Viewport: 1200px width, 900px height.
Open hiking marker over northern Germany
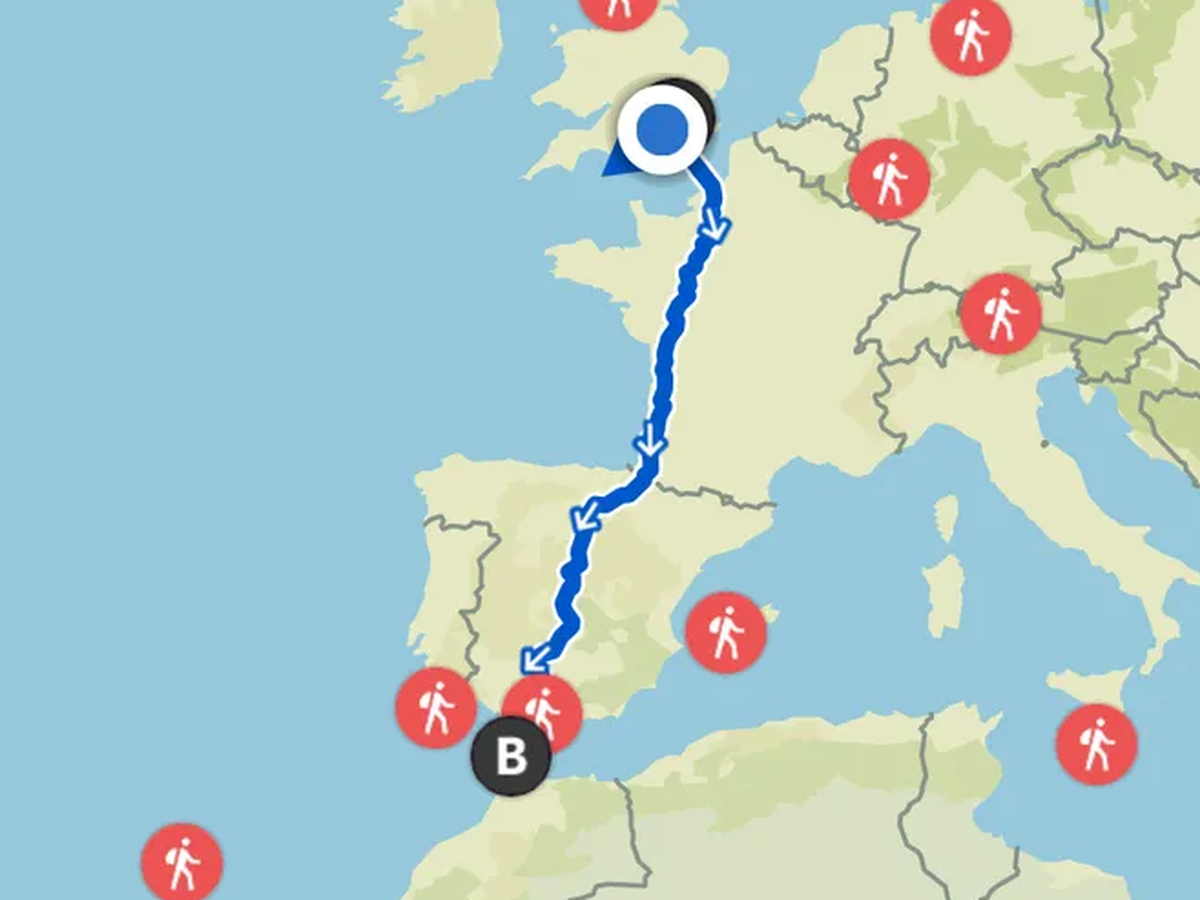click(970, 36)
